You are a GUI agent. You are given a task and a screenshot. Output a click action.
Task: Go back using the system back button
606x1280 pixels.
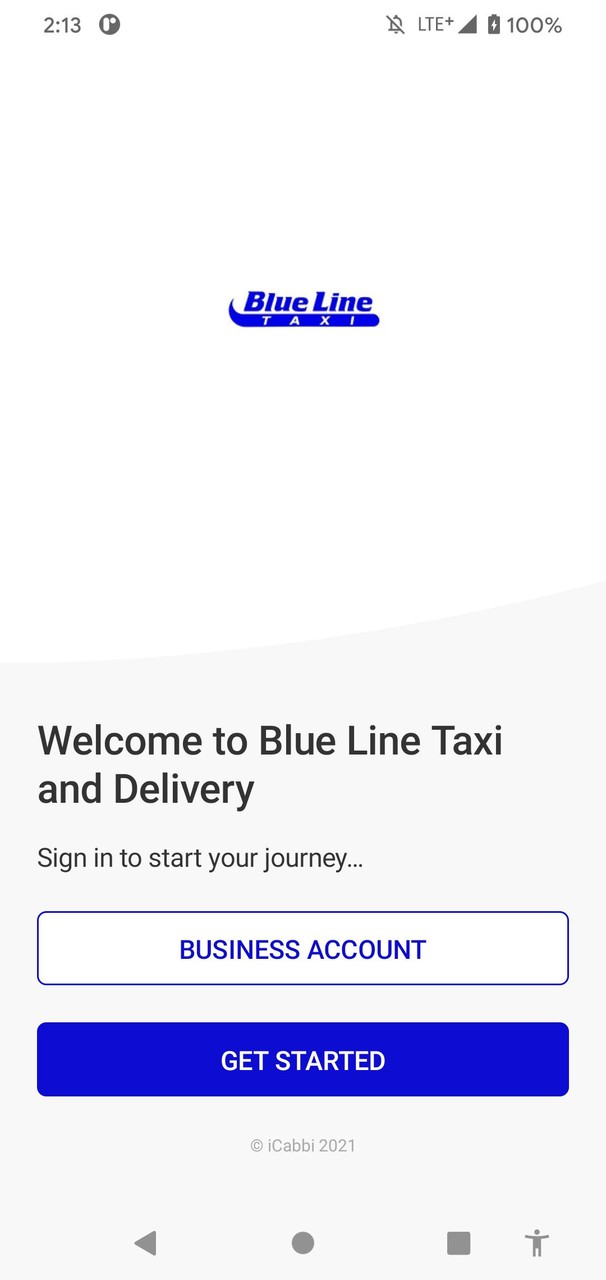click(146, 1243)
